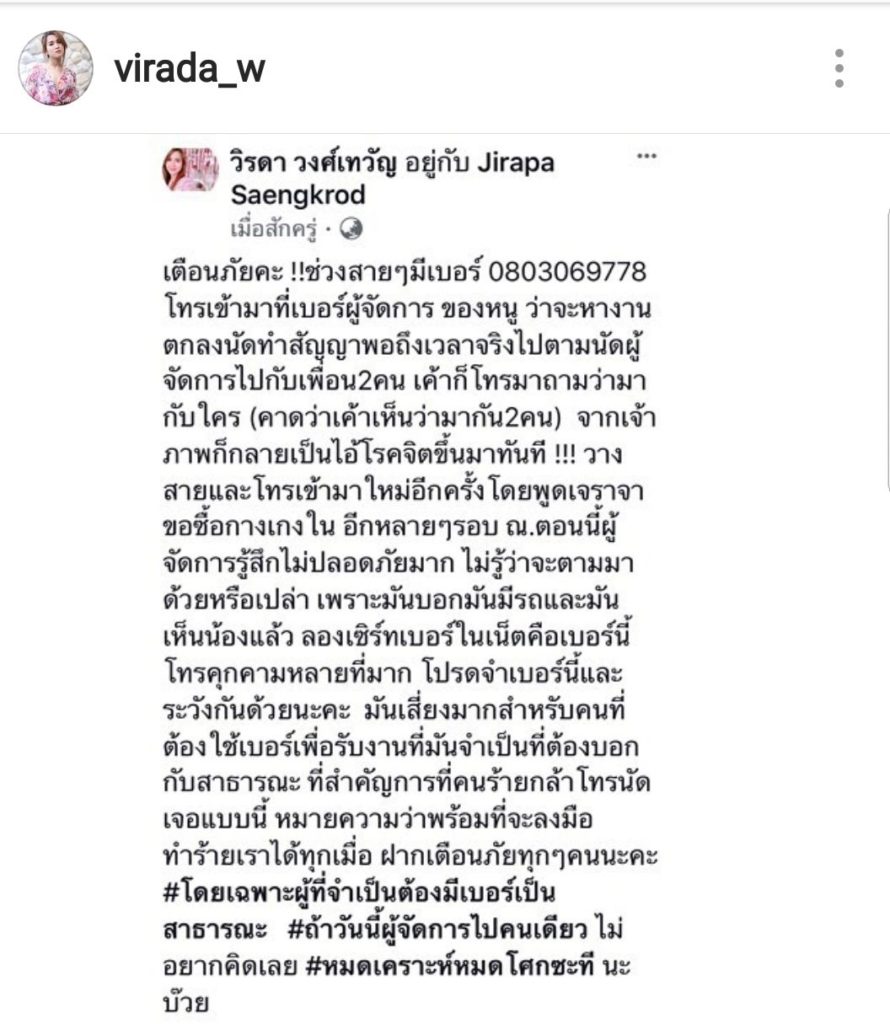
Task: Open virada_w profile picture
Action: (x=55, y=68)
